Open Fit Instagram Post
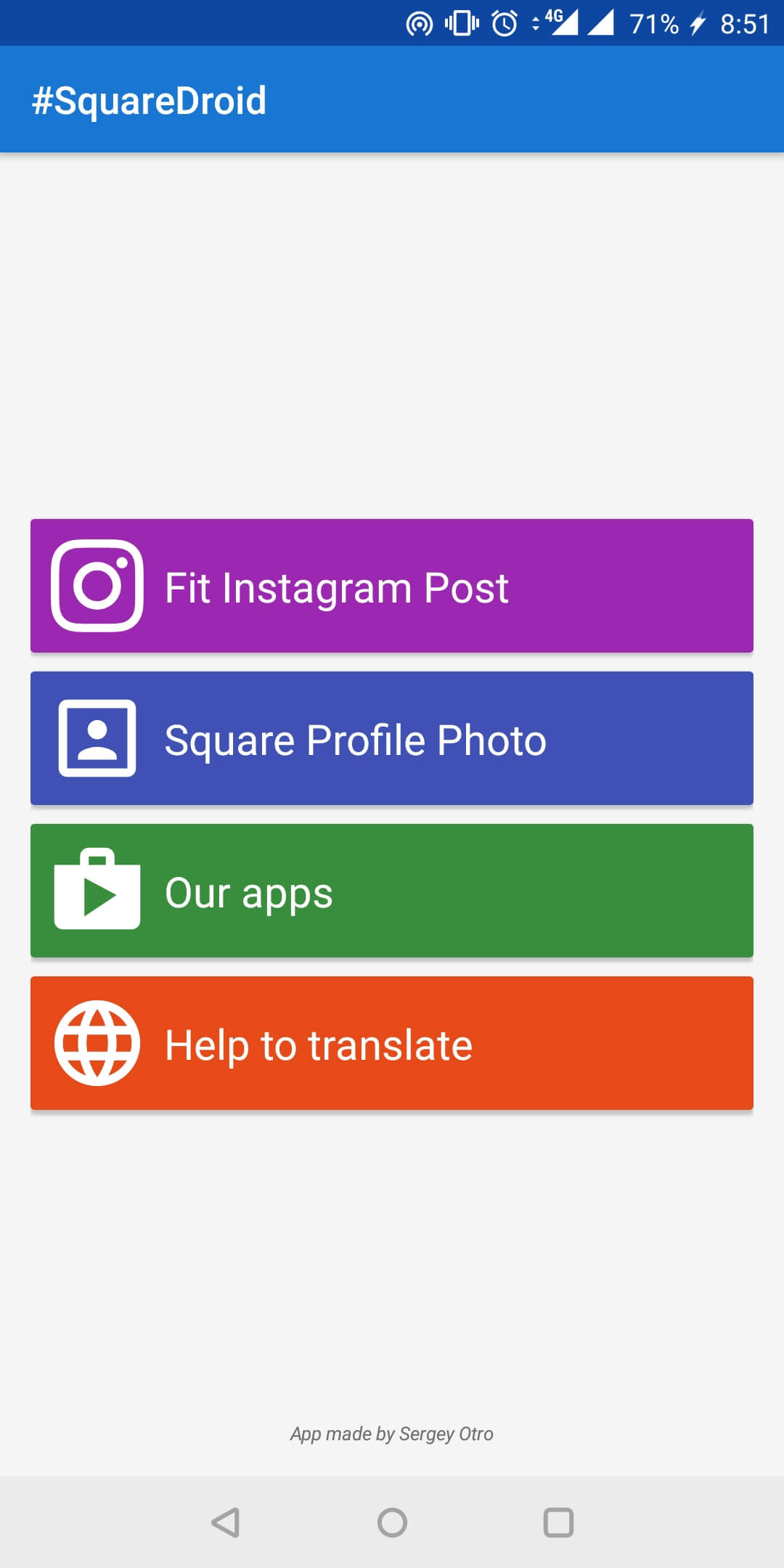The width and height of the screenshot is (784, 1568). tap(392, 586)
